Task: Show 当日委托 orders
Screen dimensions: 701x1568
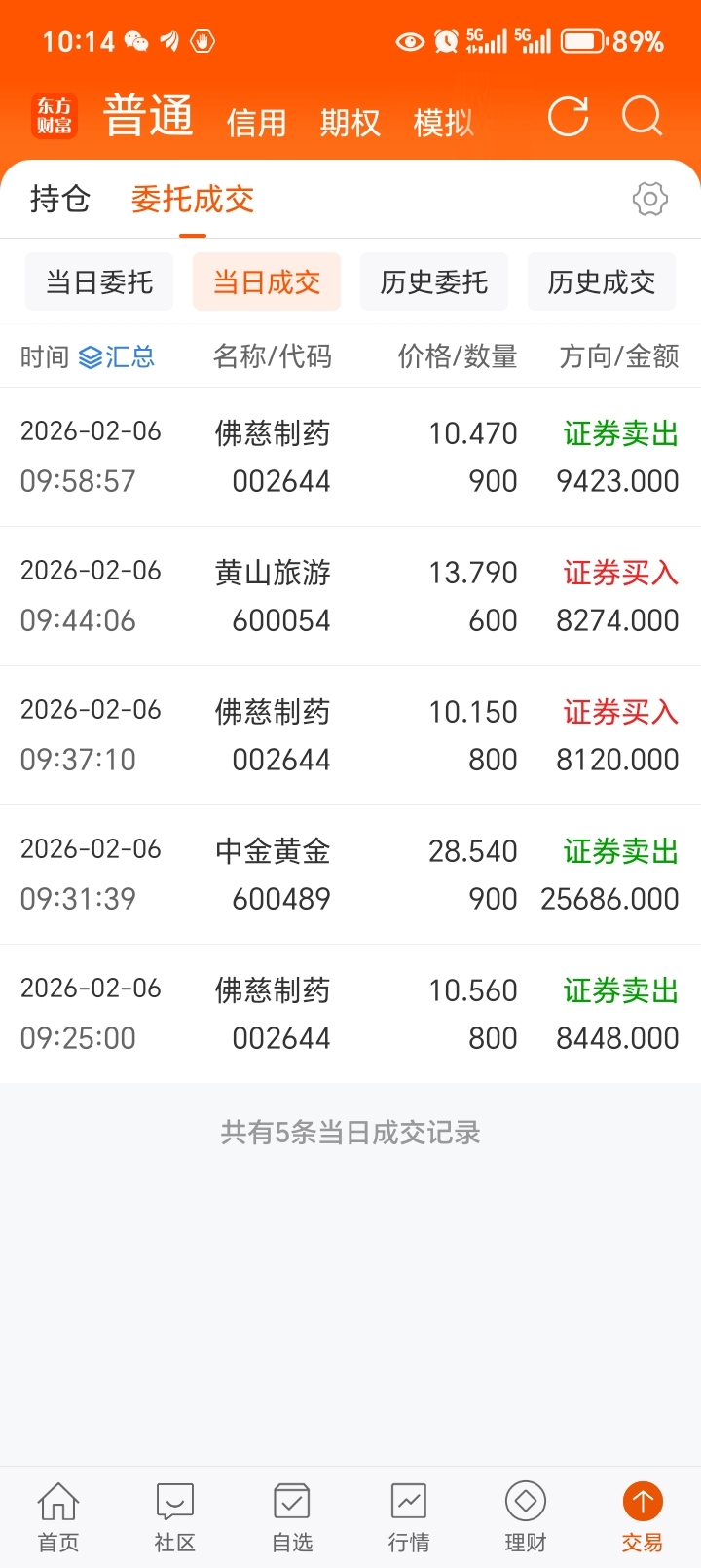Action: point(99,282)
